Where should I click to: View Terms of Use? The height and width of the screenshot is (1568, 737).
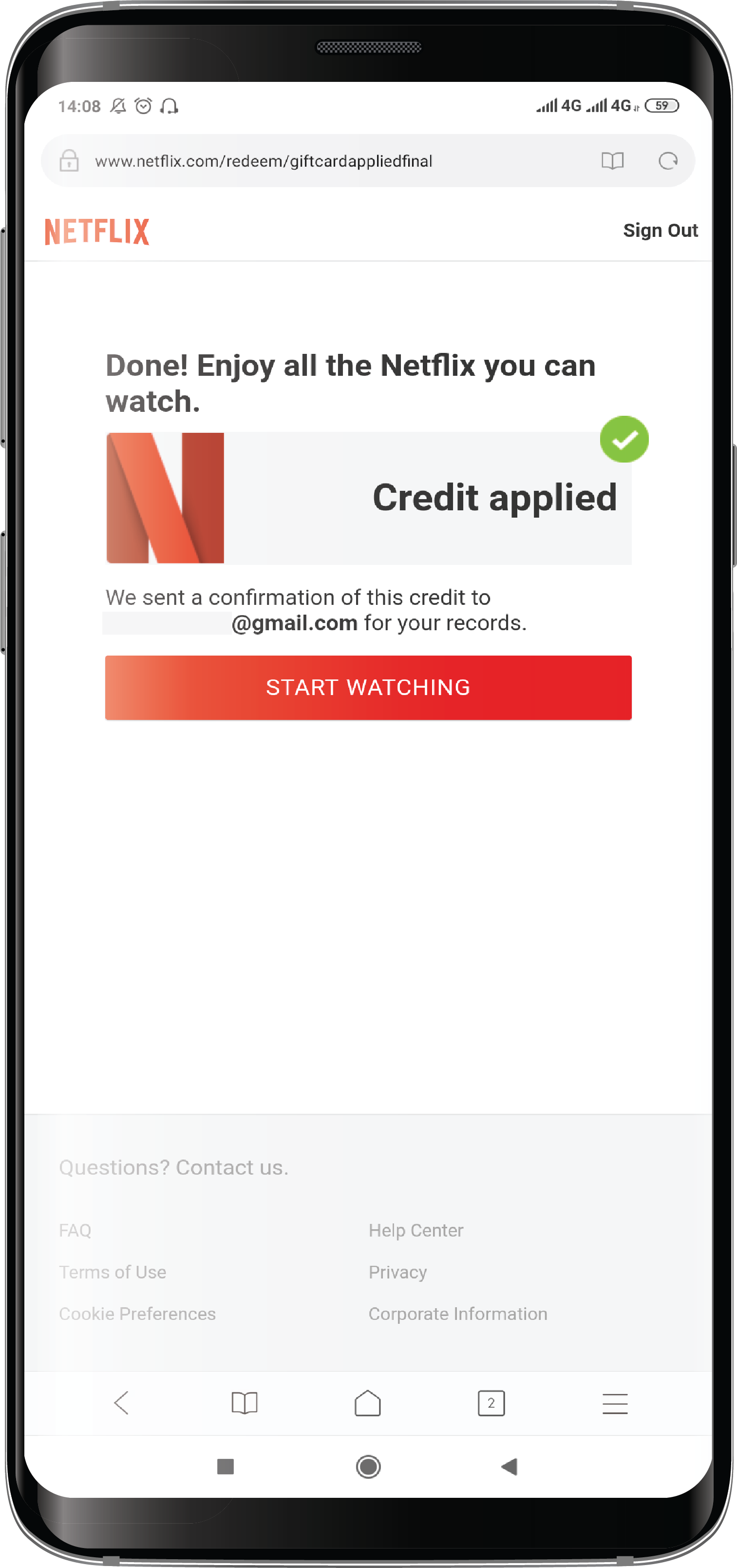pyautogui.click(x=113, y=1272)
